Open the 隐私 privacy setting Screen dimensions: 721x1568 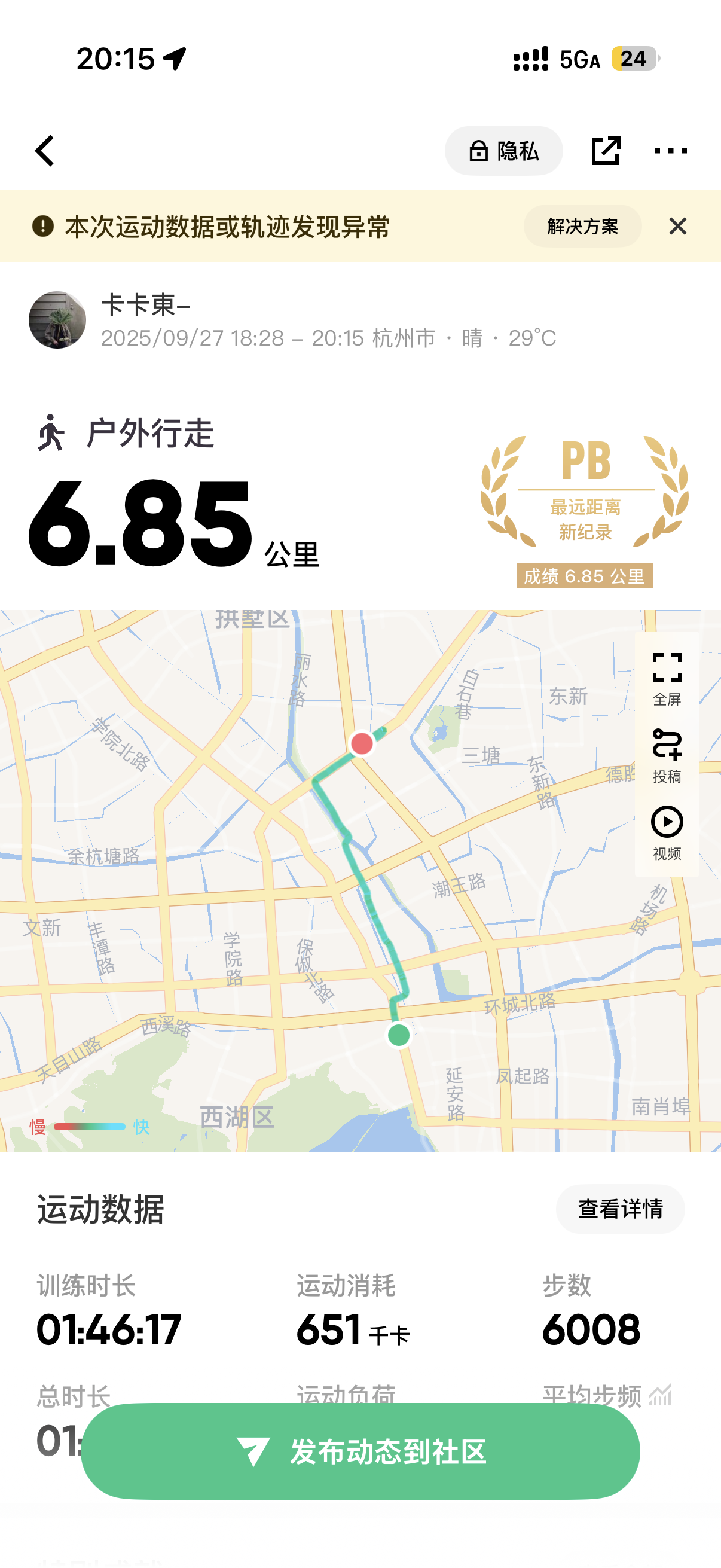(503, 151)
